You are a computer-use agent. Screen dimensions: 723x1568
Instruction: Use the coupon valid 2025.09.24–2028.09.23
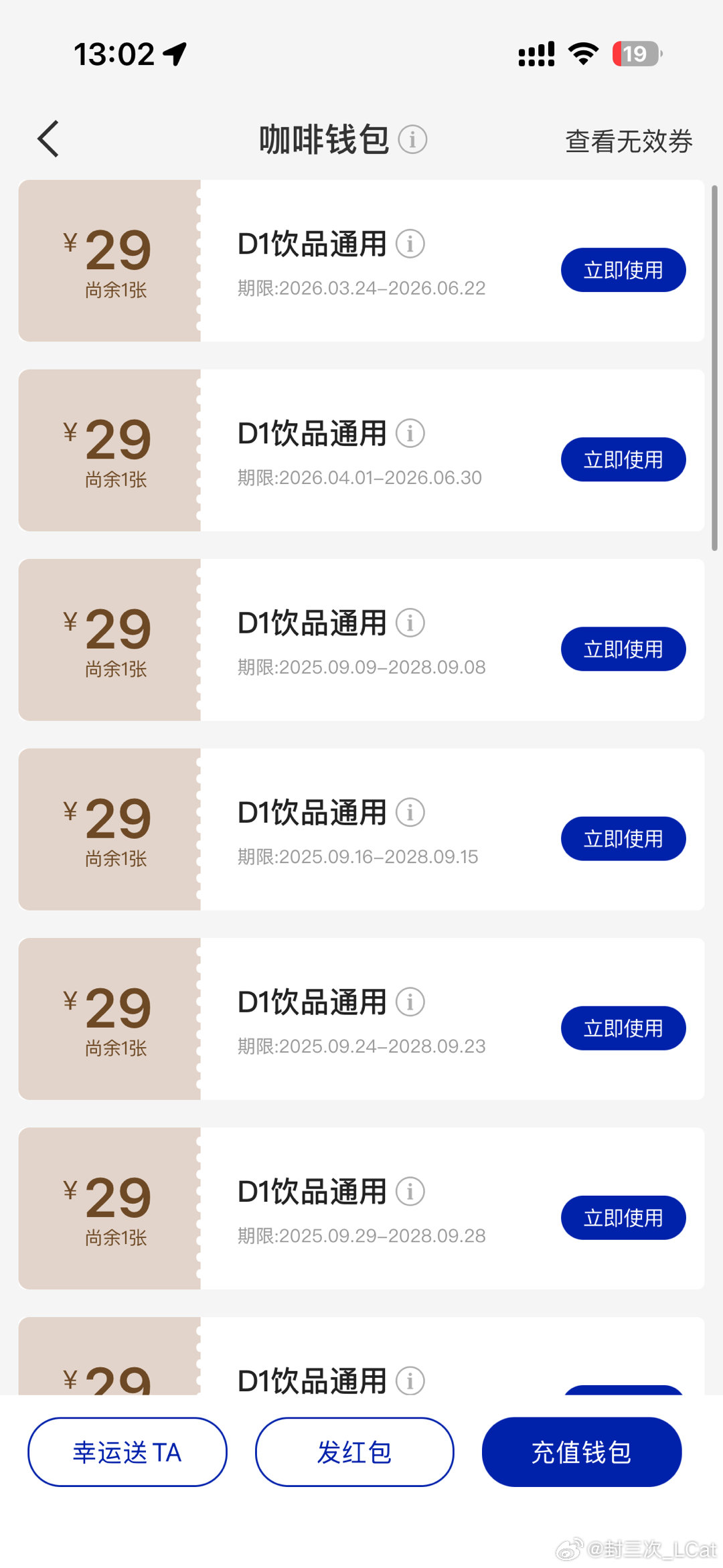point(623,1028)
